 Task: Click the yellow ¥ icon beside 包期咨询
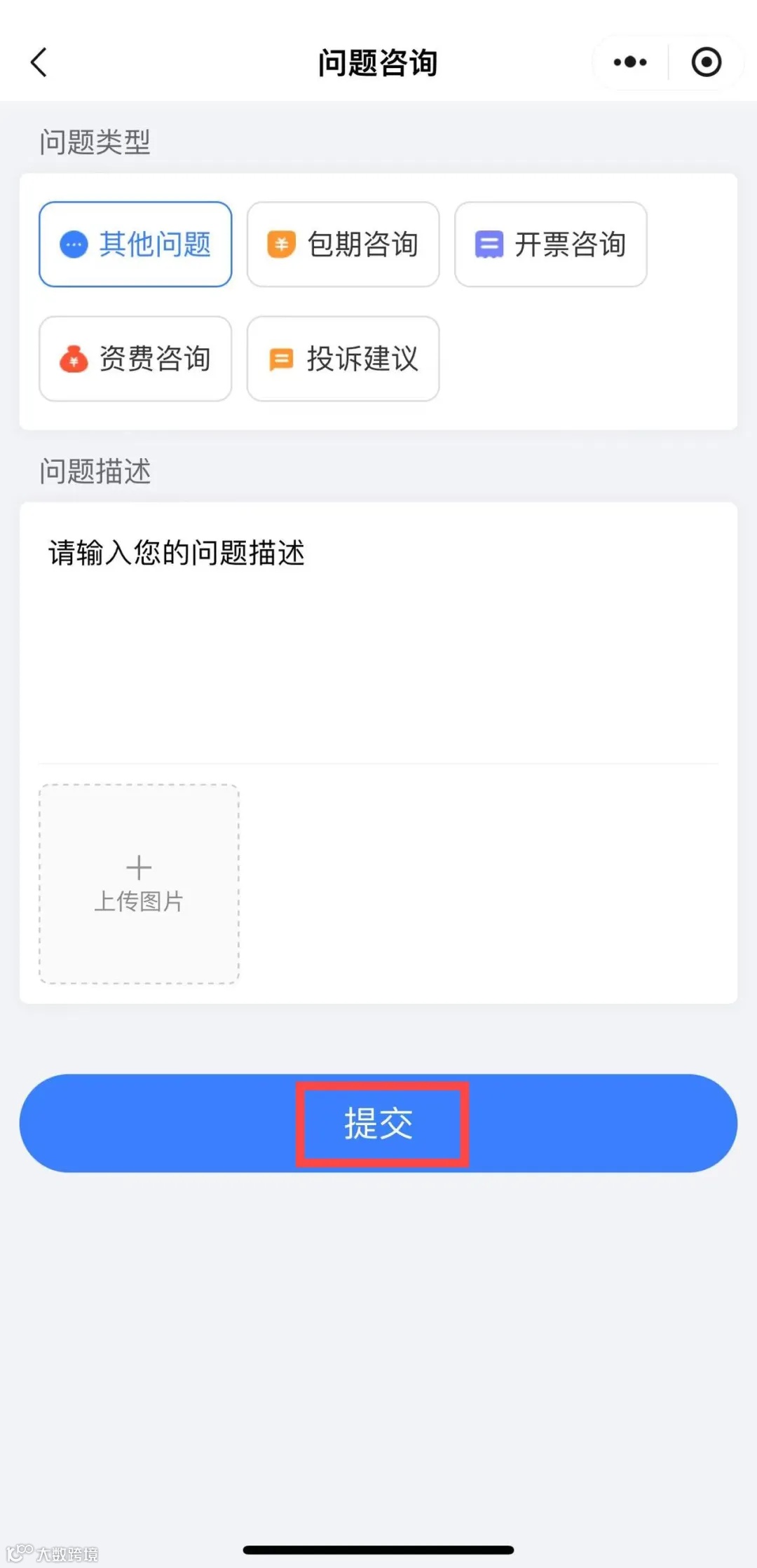(x=281, y=244)
